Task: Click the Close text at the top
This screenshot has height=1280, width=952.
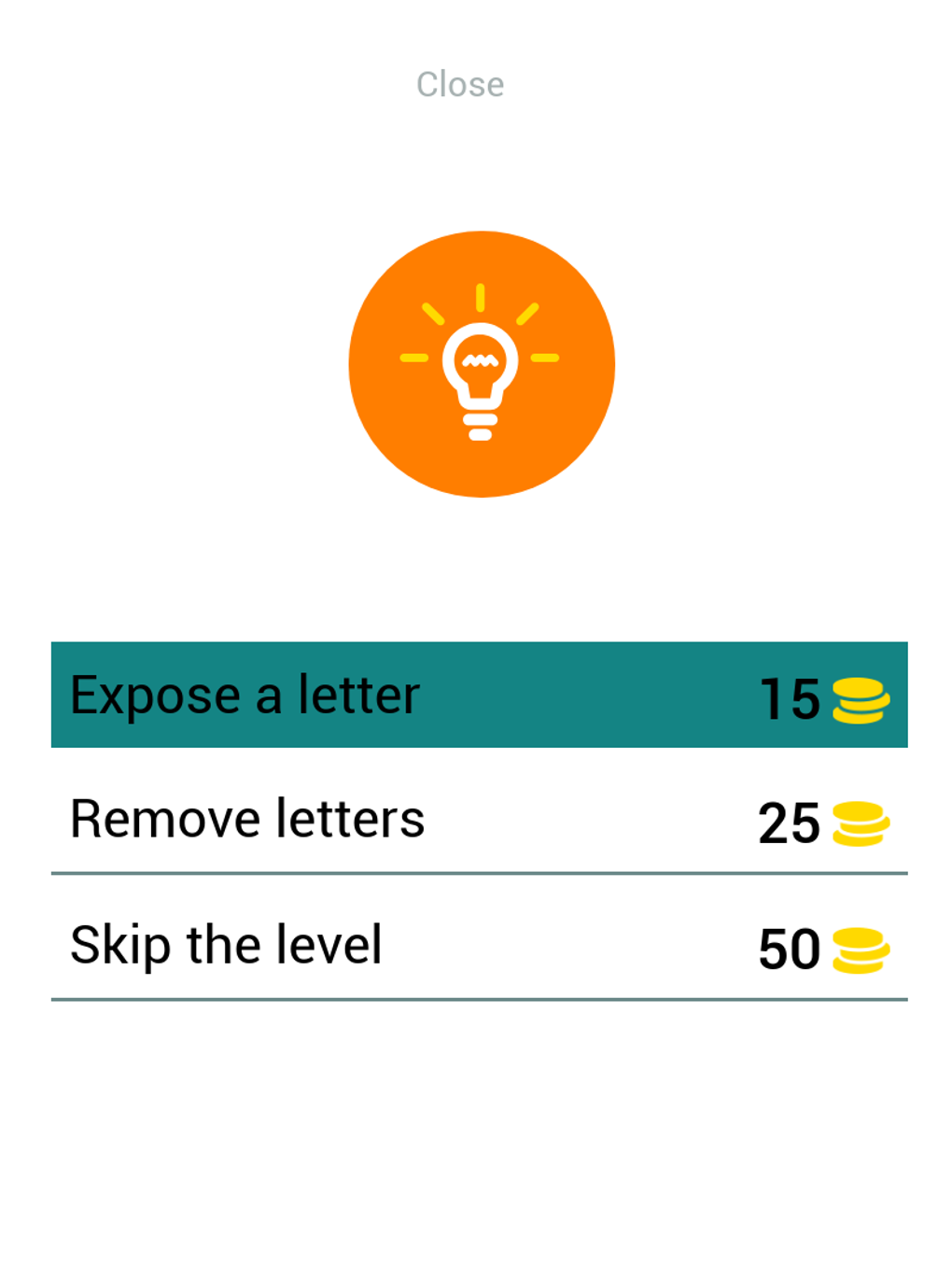Action: (x=459, y=83)
